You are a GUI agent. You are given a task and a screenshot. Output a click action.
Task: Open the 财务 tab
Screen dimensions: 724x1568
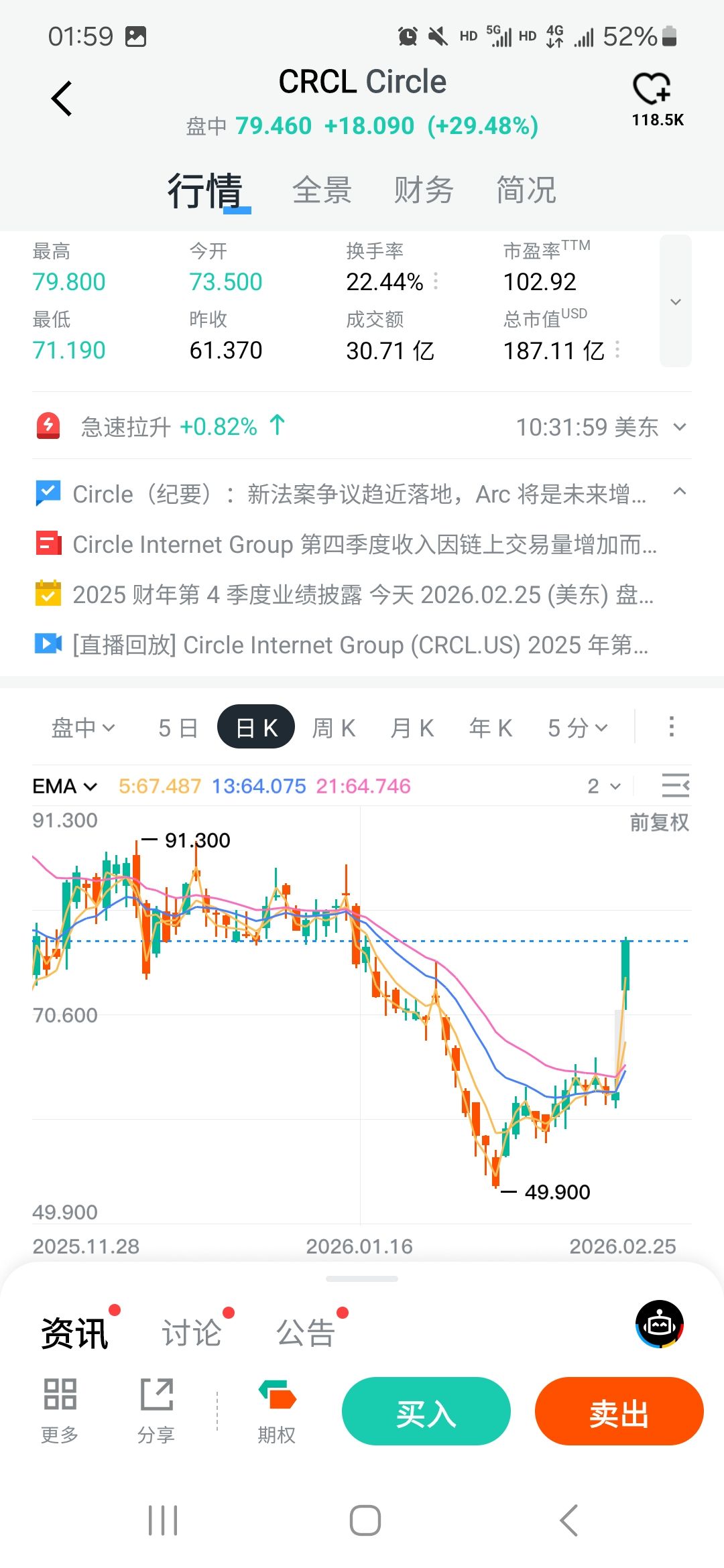pyautogui.click(x=424, y=190)
